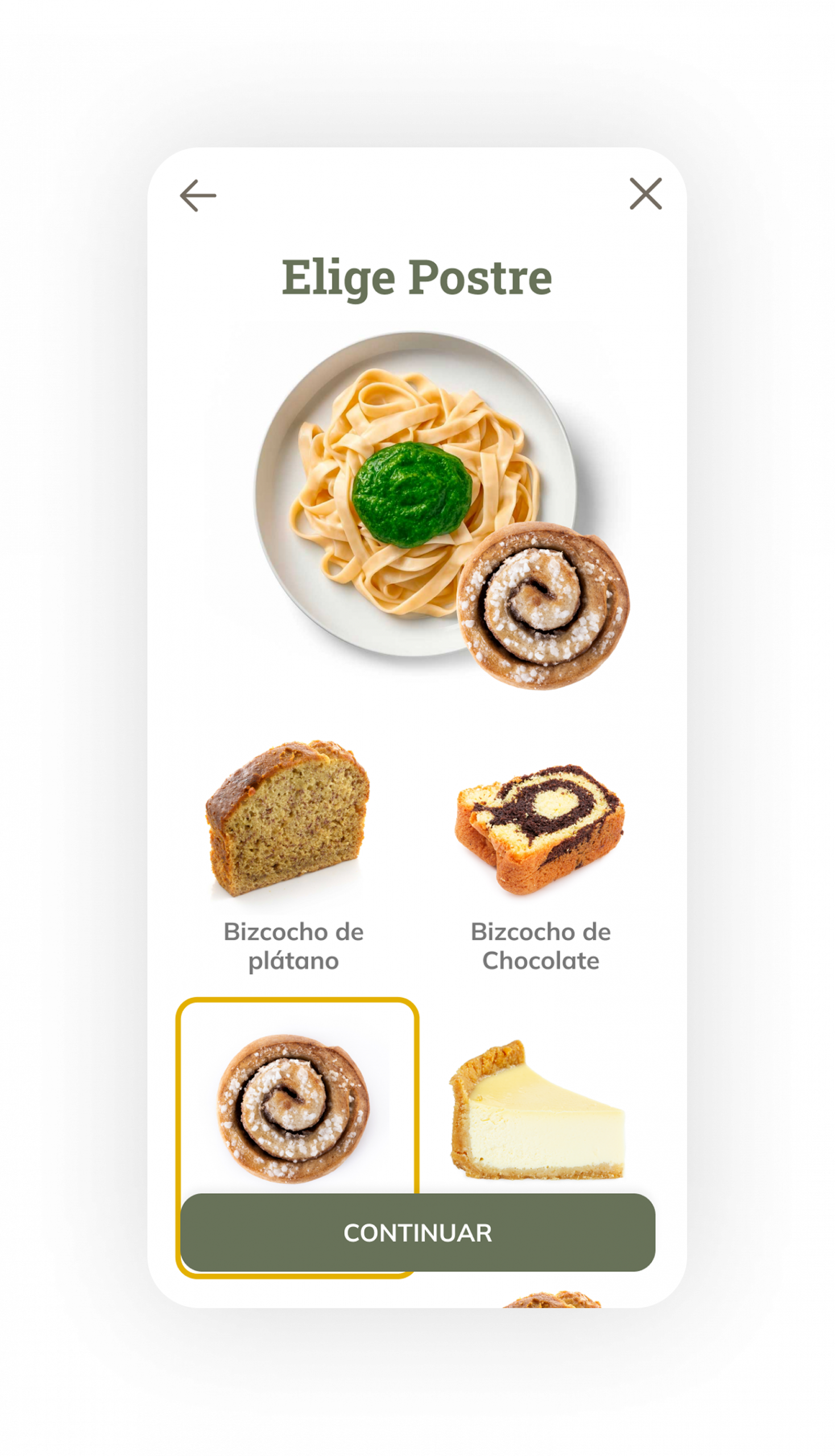Screen dimensions: 835x1456
Task: Tap the CONTINUAR button
Action: point(418,1233)
